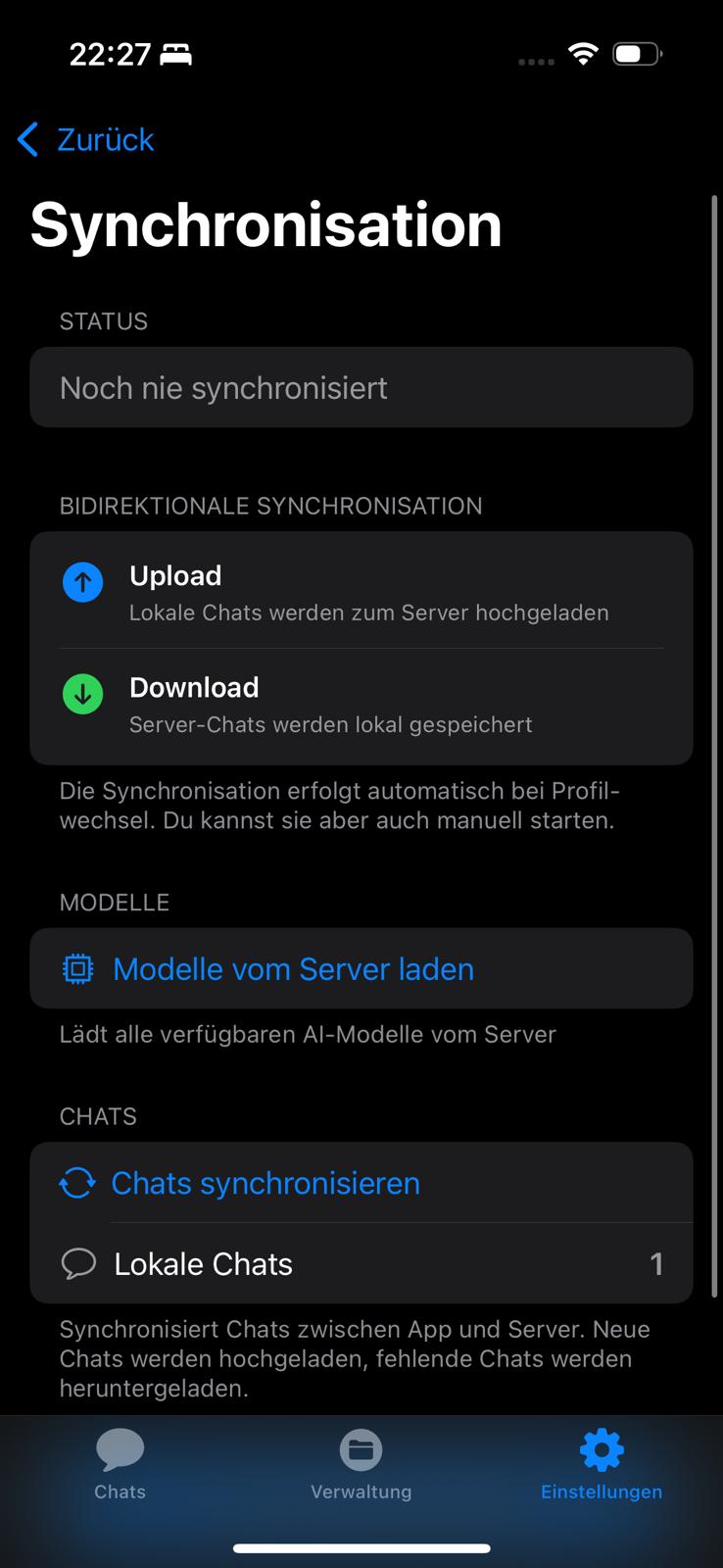Select the Einstellungen tab
Viewport: 723px width, 1568px height.
click(x=602, y=1465)
